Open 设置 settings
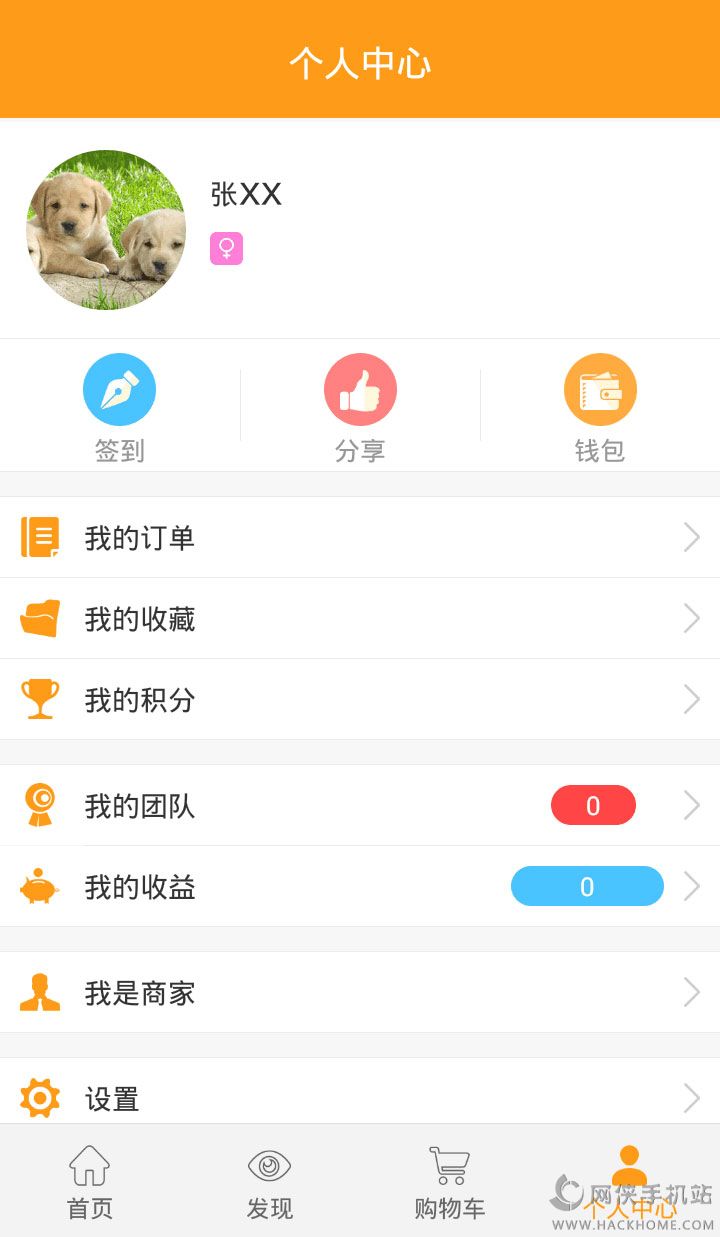 (360, 1096)
